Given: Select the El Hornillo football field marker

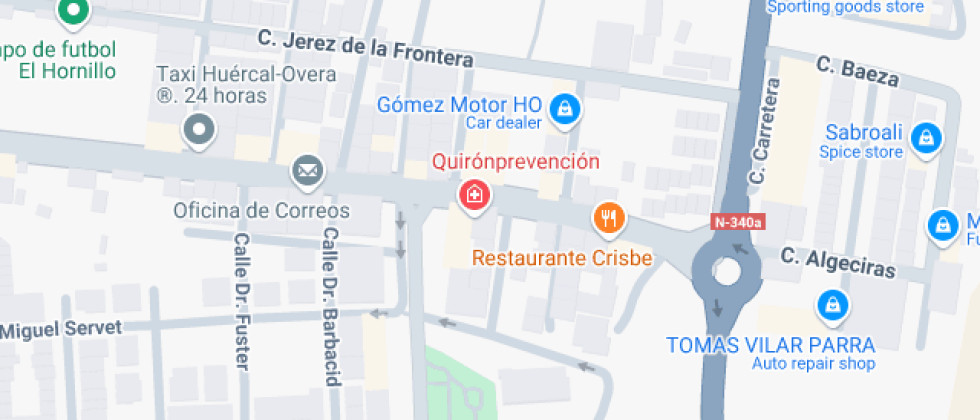Looking at the screenshot, I should (74, 12).
